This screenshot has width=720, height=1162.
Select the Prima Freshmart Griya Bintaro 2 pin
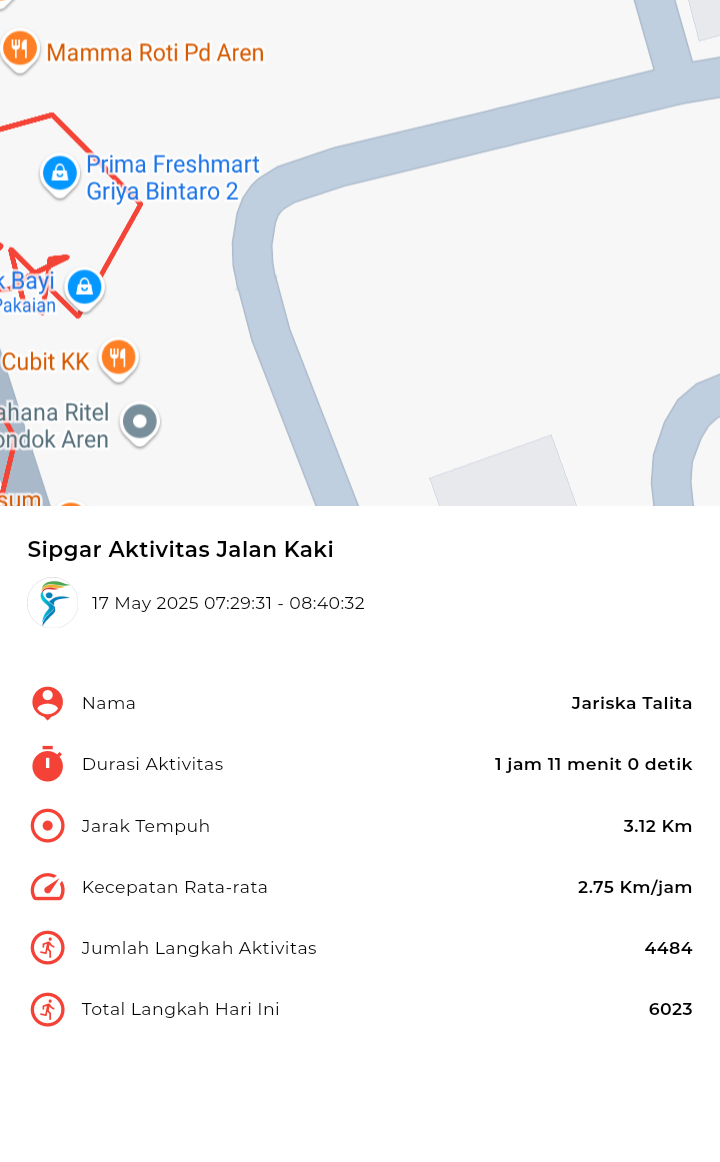(x=60, y=175)
